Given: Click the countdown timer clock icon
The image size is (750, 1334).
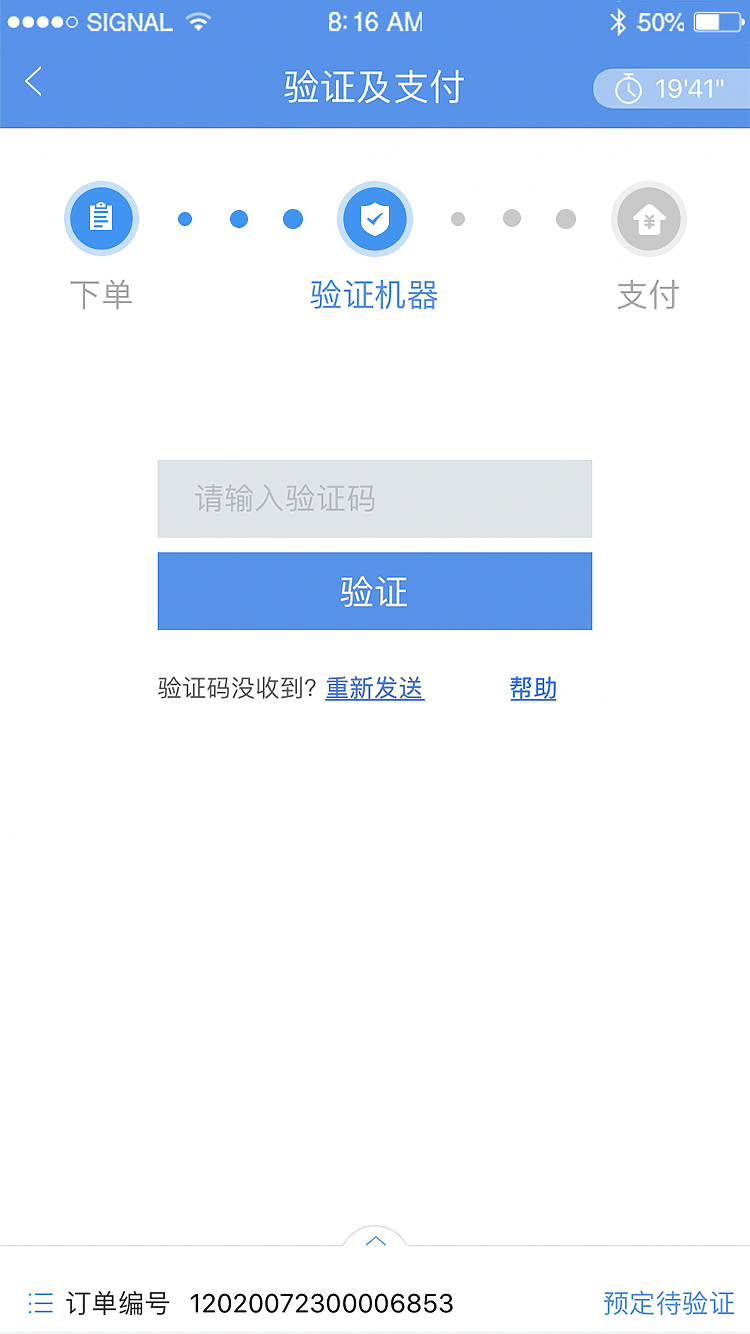Looking at the screenshot, I should tap(629, 88).
